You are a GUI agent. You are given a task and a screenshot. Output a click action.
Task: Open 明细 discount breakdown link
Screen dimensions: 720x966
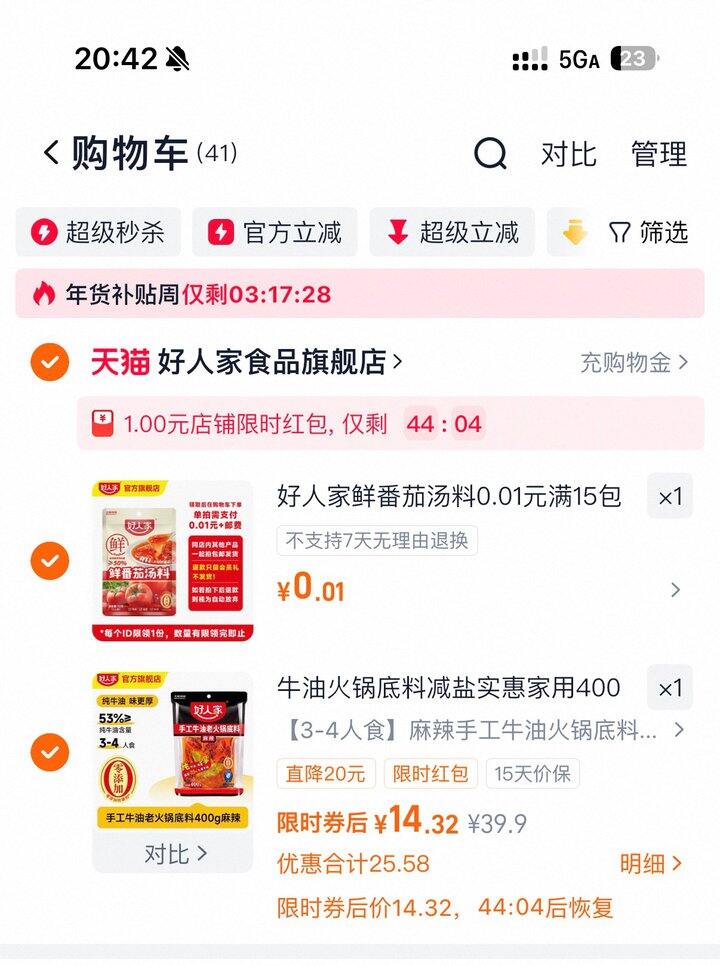[x=648, y=864]
